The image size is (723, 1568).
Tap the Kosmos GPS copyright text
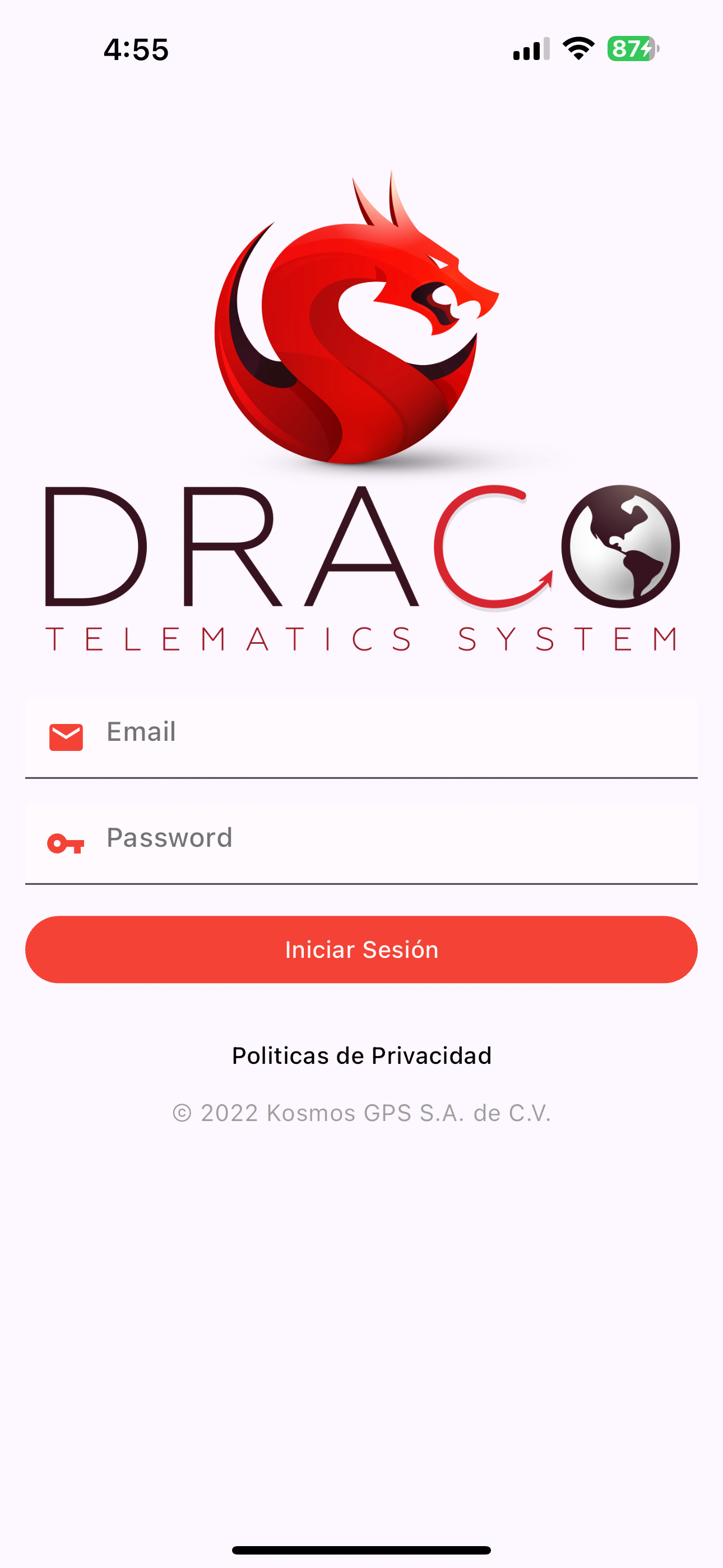(361, 1113)
